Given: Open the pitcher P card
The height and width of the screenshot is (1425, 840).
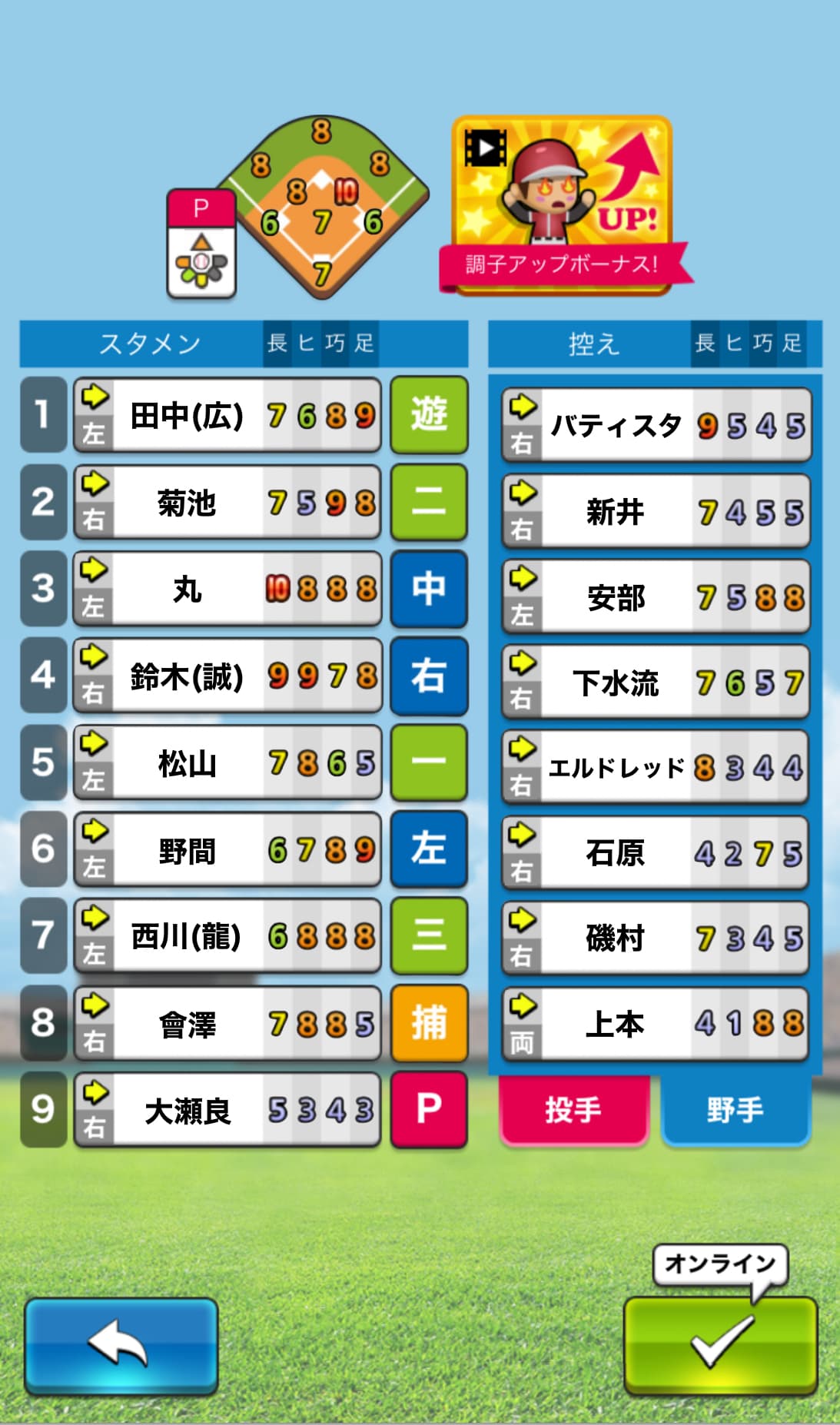Looking at the screenshot, I should pos(201,243).
